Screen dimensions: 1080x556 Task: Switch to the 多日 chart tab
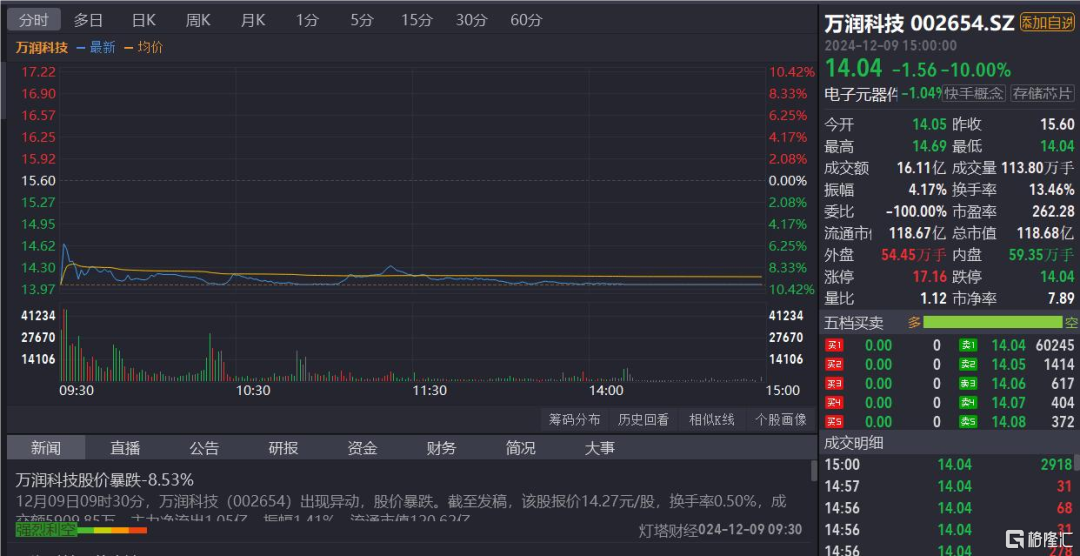pos(88,20)
